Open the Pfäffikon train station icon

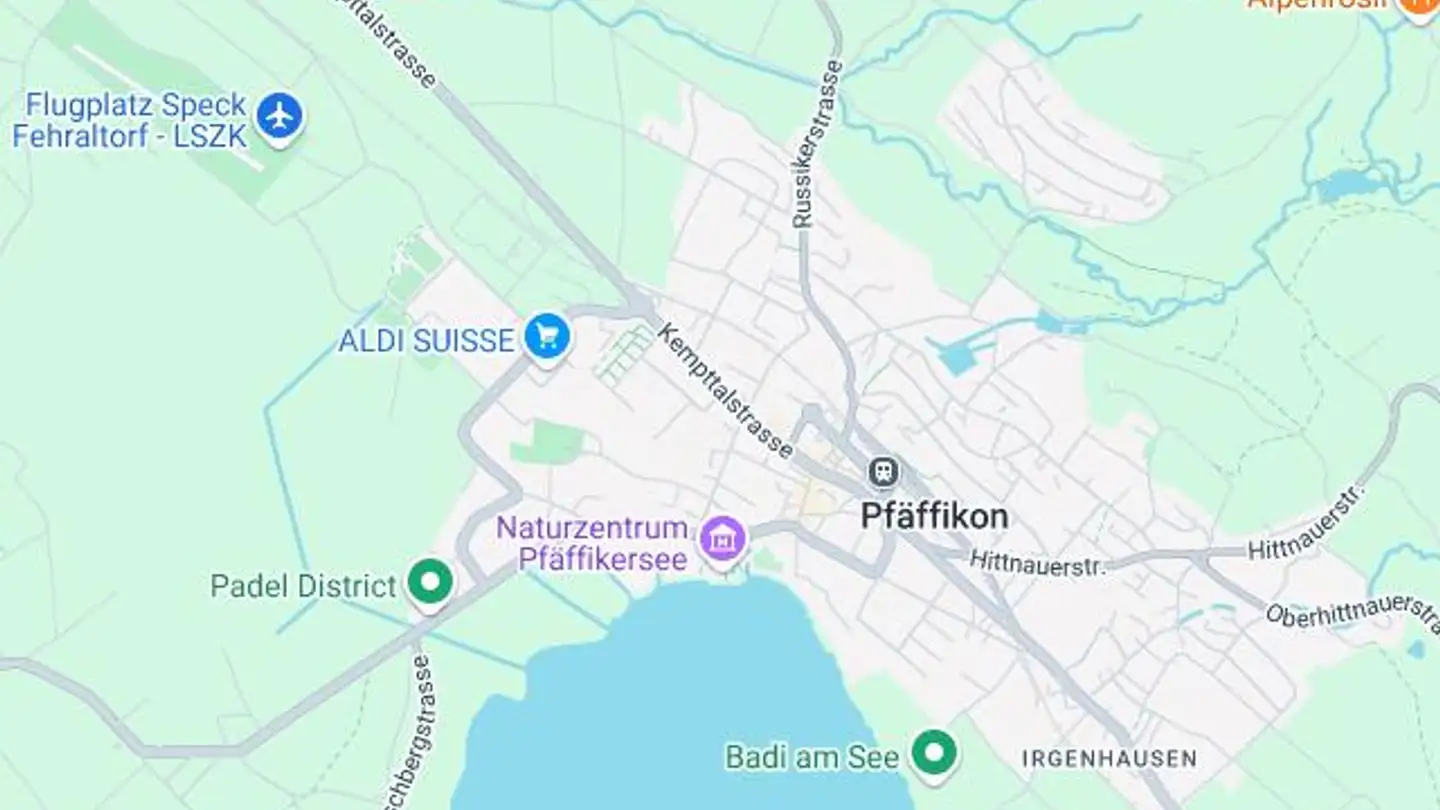tap(883, 472)
